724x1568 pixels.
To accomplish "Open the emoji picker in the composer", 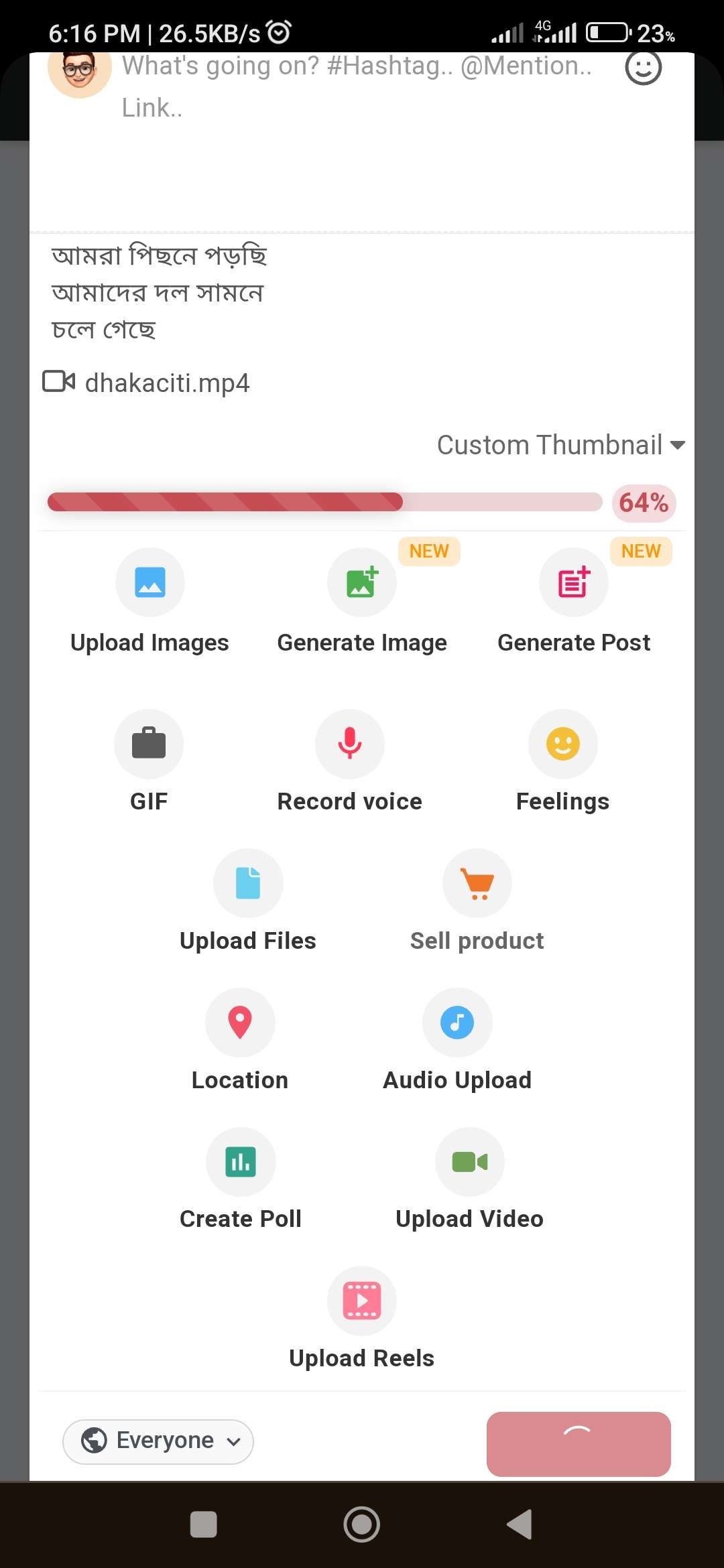I will pyautogui.click(x=643, y=68).
